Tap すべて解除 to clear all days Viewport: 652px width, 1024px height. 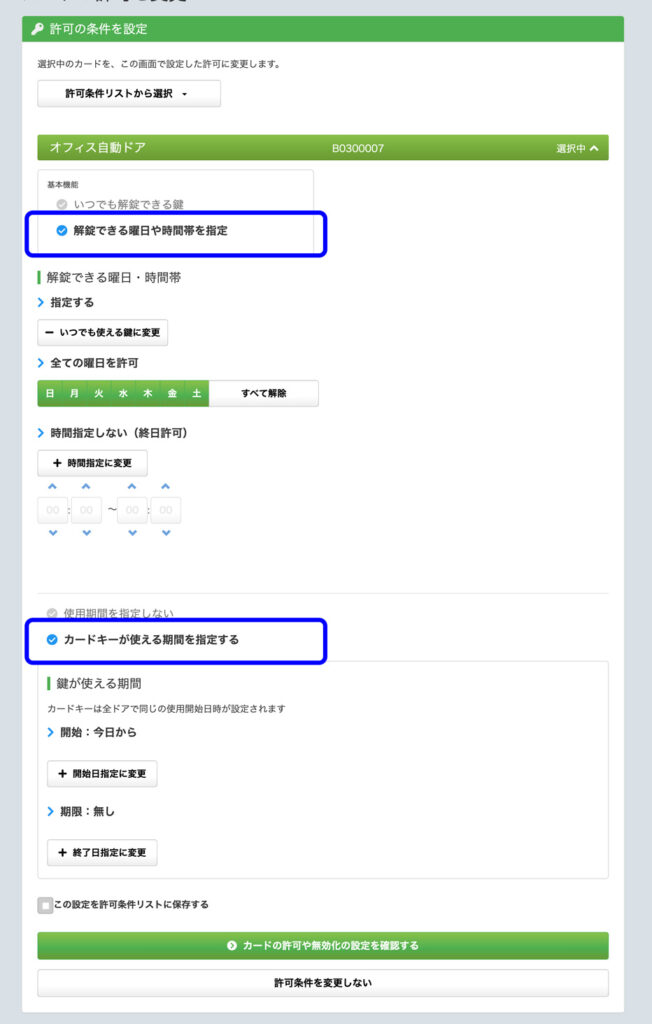[263, 393]
